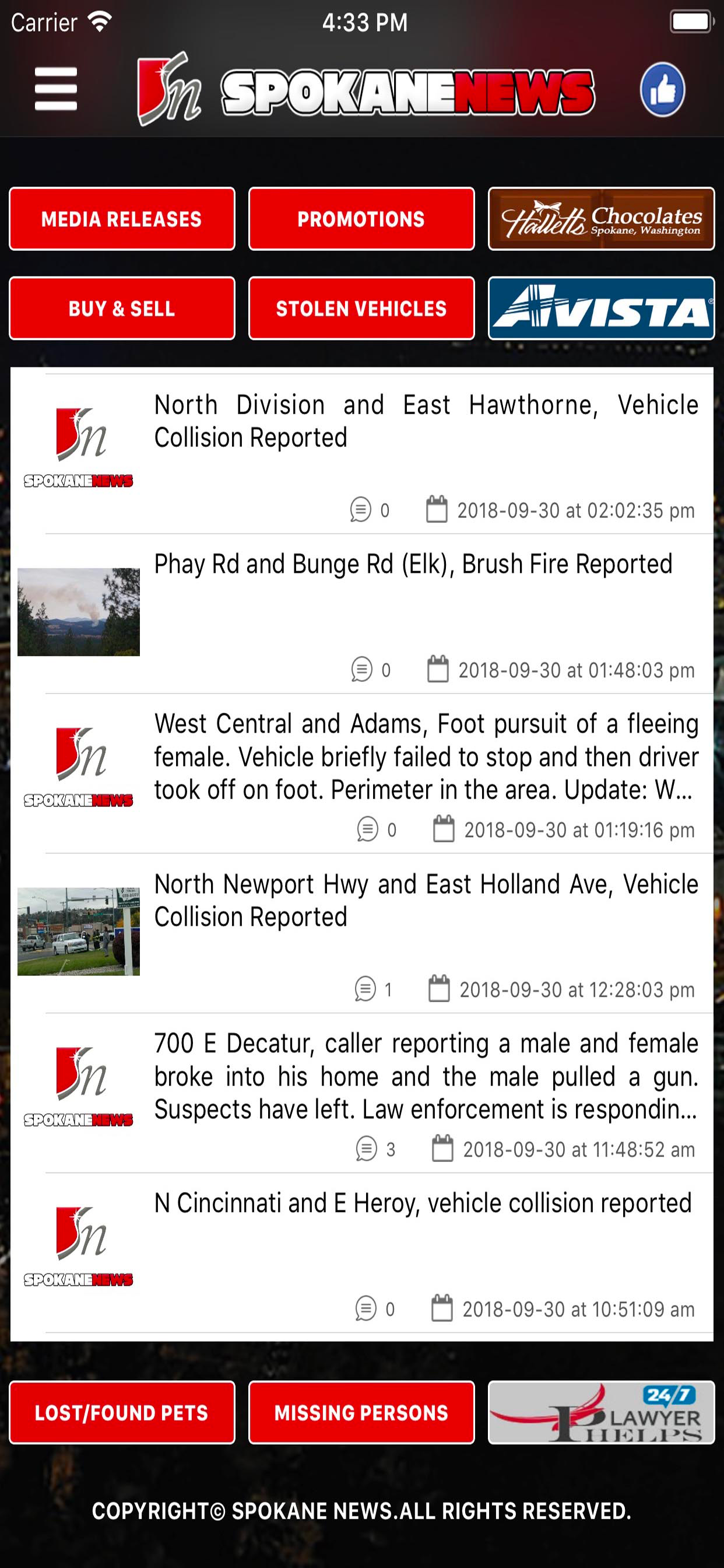Open Media Releases

pos(122,219)
